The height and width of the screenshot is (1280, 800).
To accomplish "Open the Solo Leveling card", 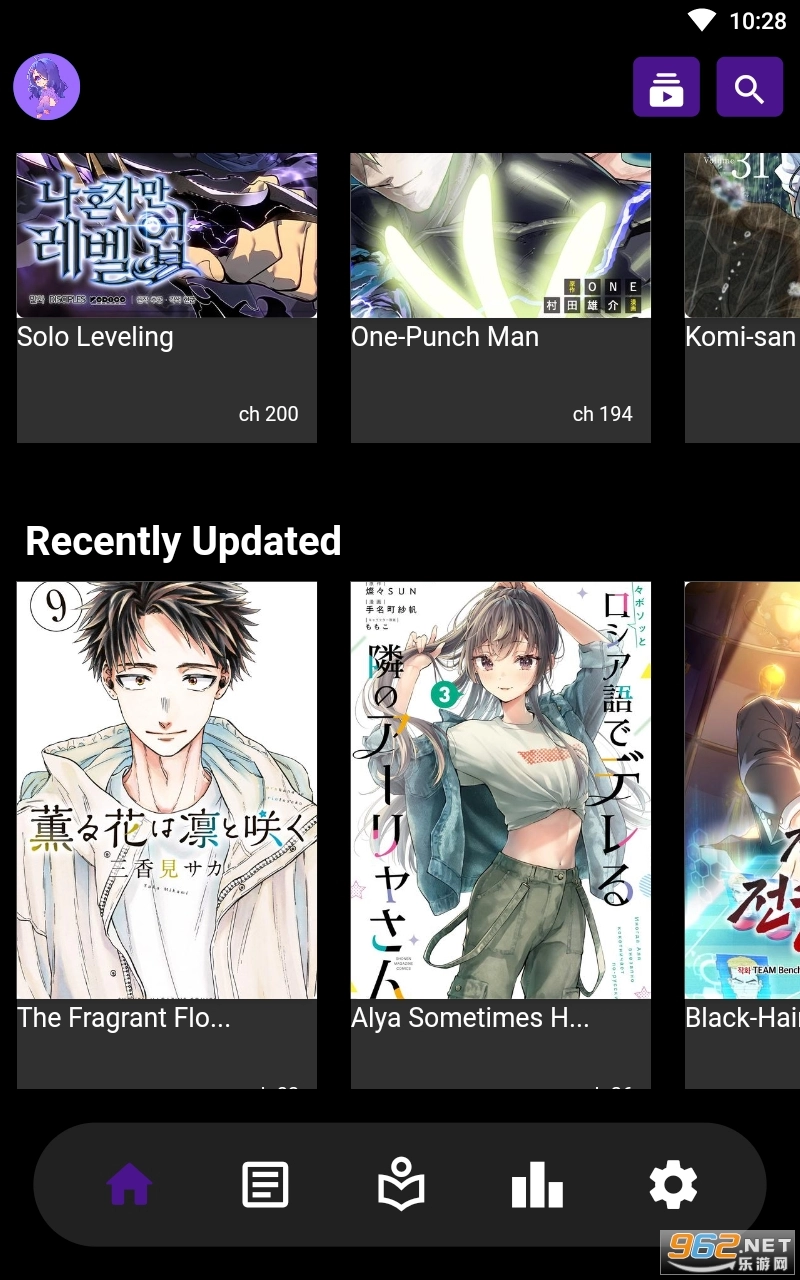I will (x=167, y=297).
